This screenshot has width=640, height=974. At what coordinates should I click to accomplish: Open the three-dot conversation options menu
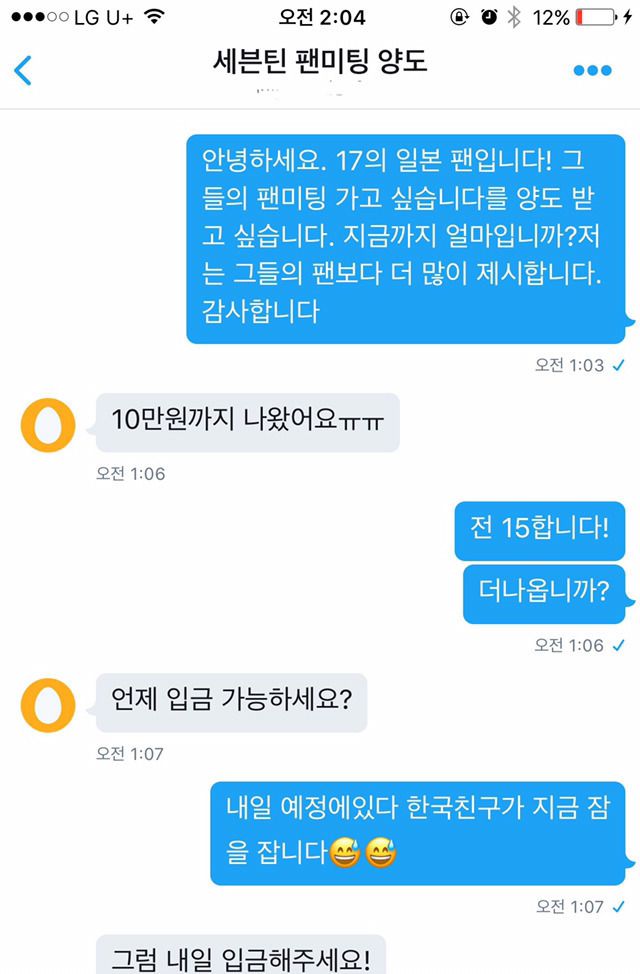coord(592,71)
